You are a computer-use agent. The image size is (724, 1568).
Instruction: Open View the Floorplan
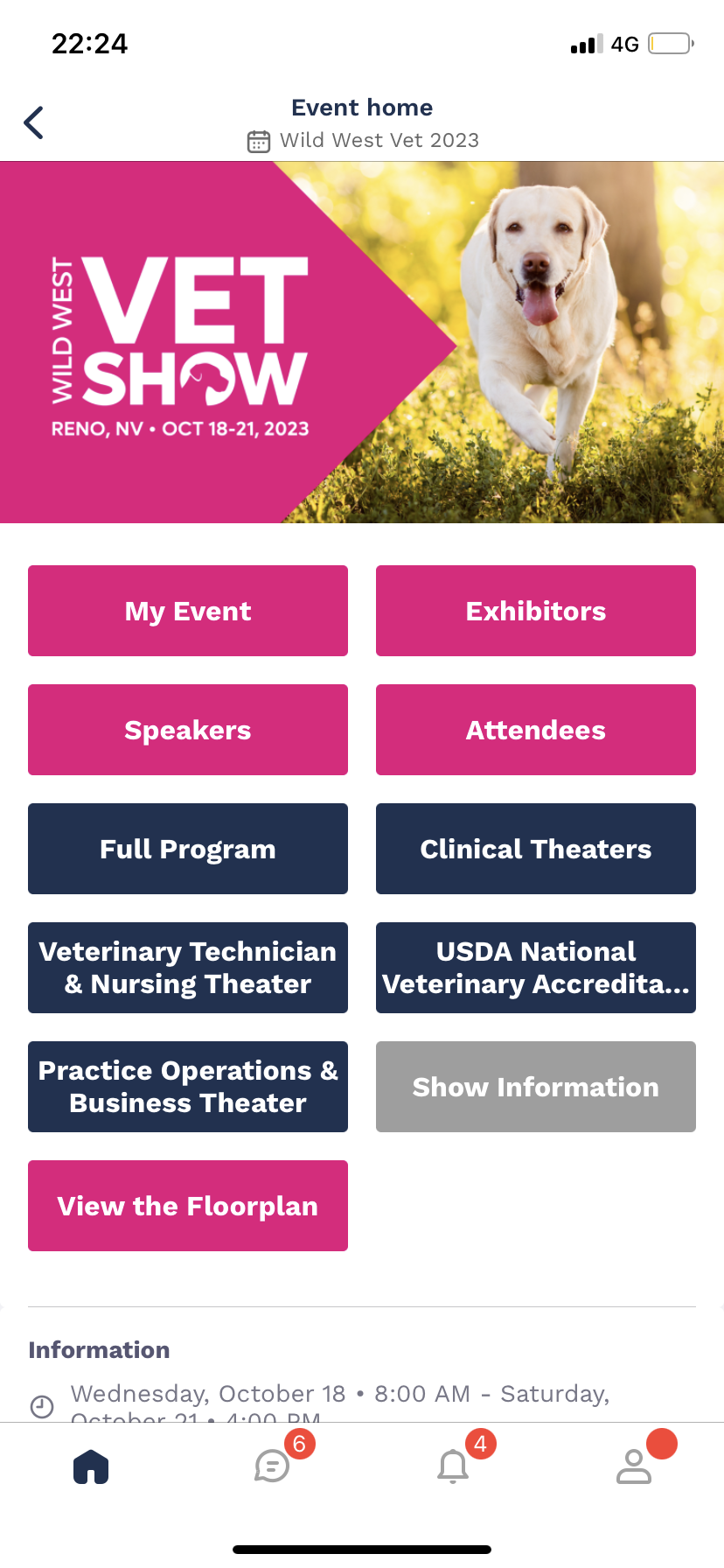[x=187, y=1206]
